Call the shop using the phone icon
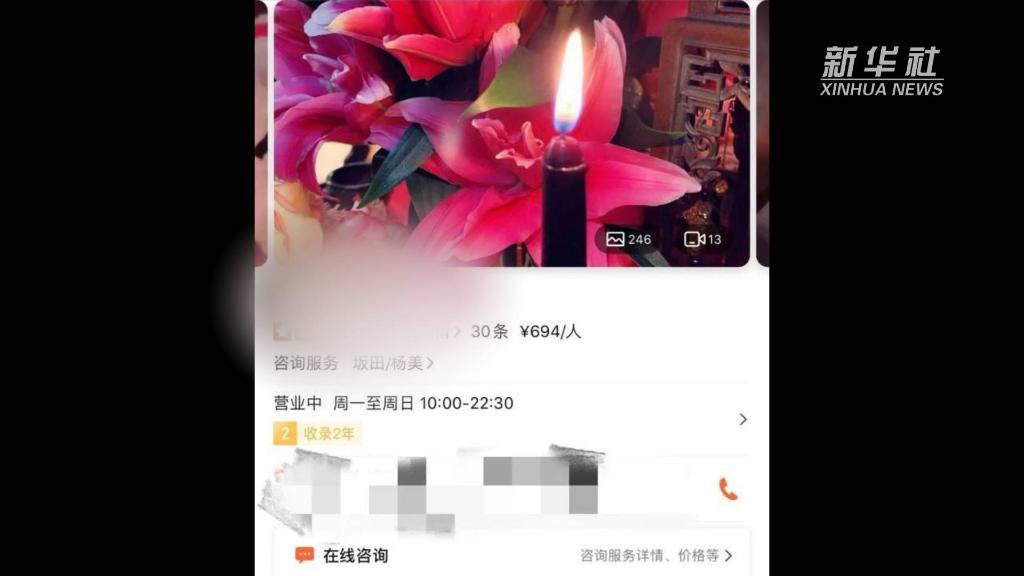The height and width of the screenshot is (576, 1024). (728, 488)
